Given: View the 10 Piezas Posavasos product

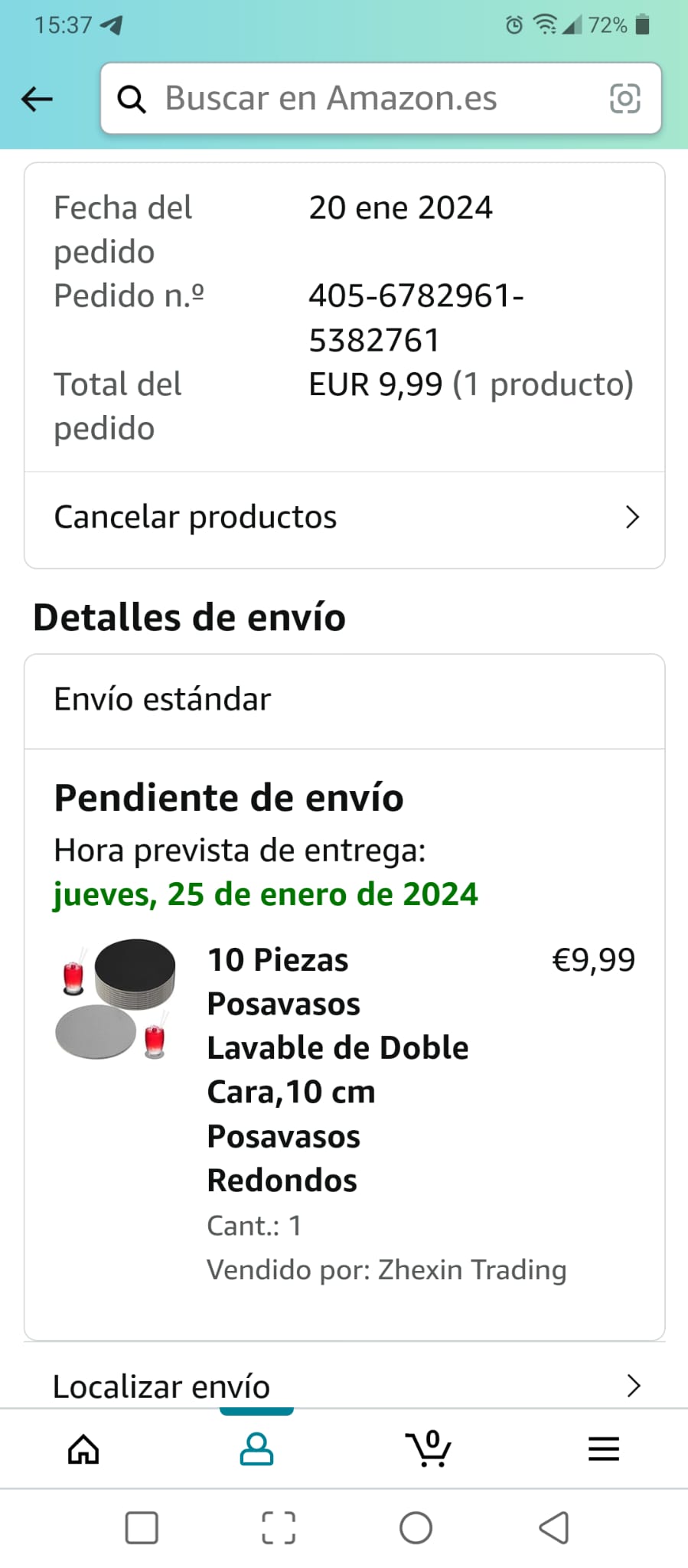Looking at the screenshot, I should [337, 1070].
